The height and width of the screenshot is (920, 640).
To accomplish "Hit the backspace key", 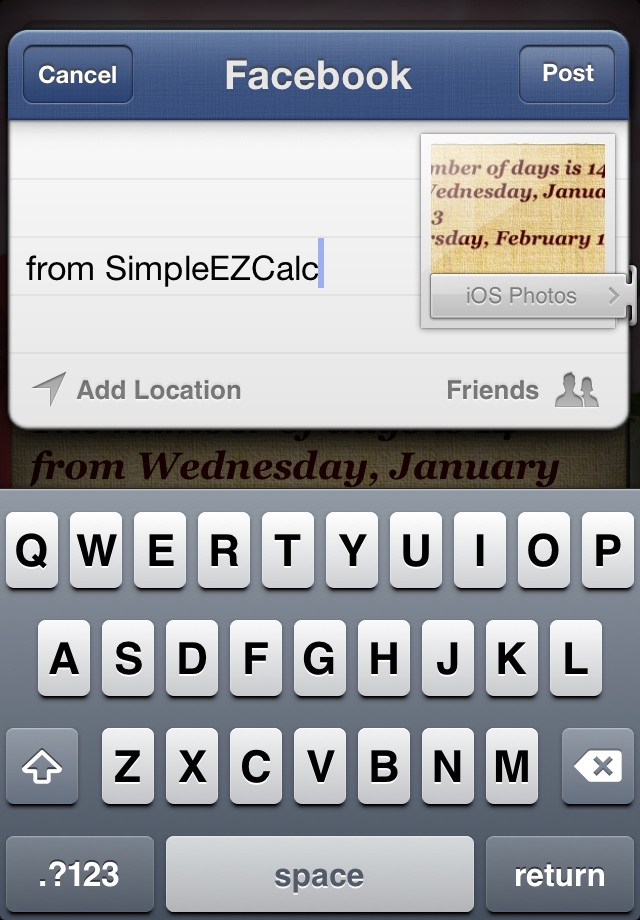I will tap(597, 767).
